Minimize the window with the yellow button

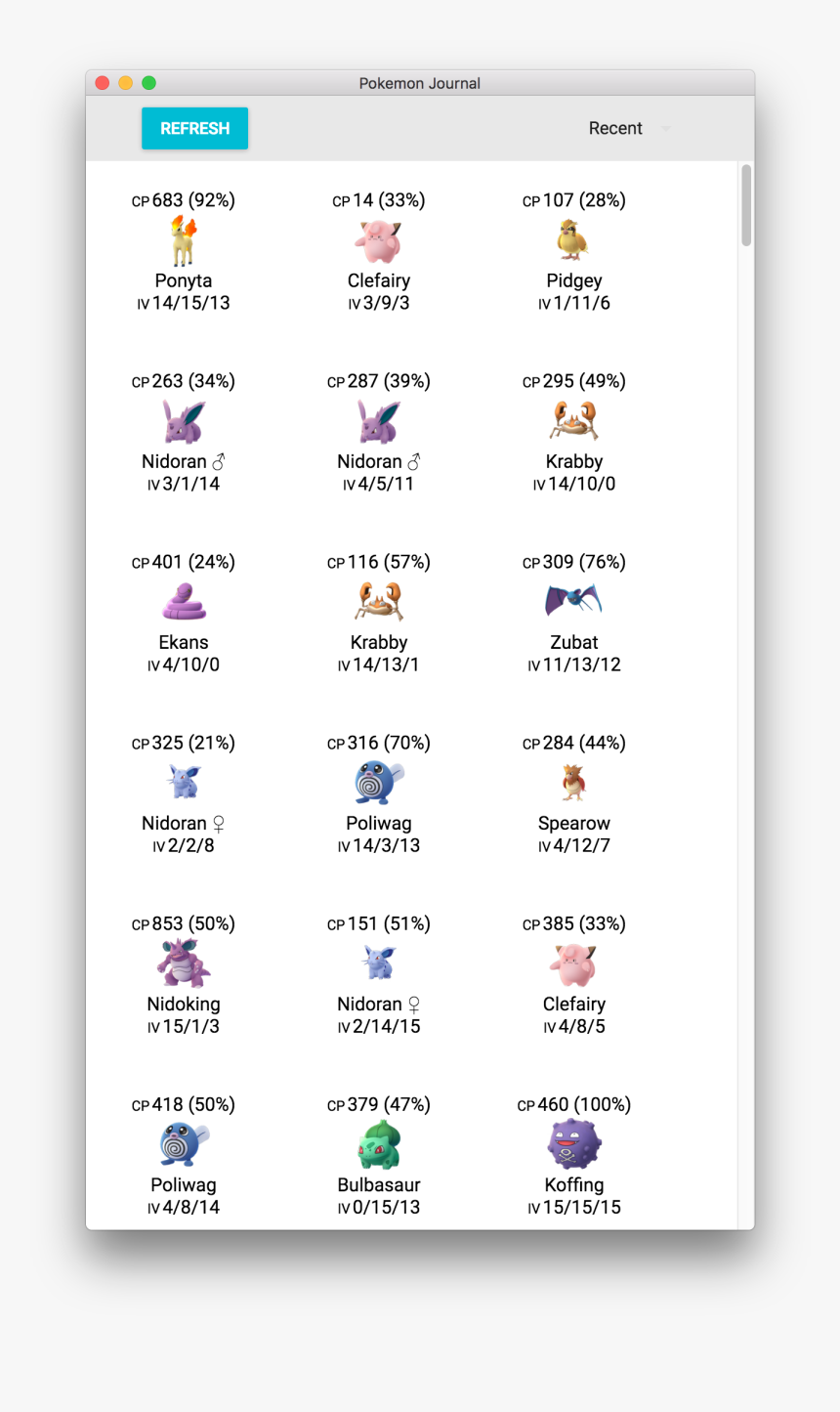pyautogui.click(x=125, y=83)
